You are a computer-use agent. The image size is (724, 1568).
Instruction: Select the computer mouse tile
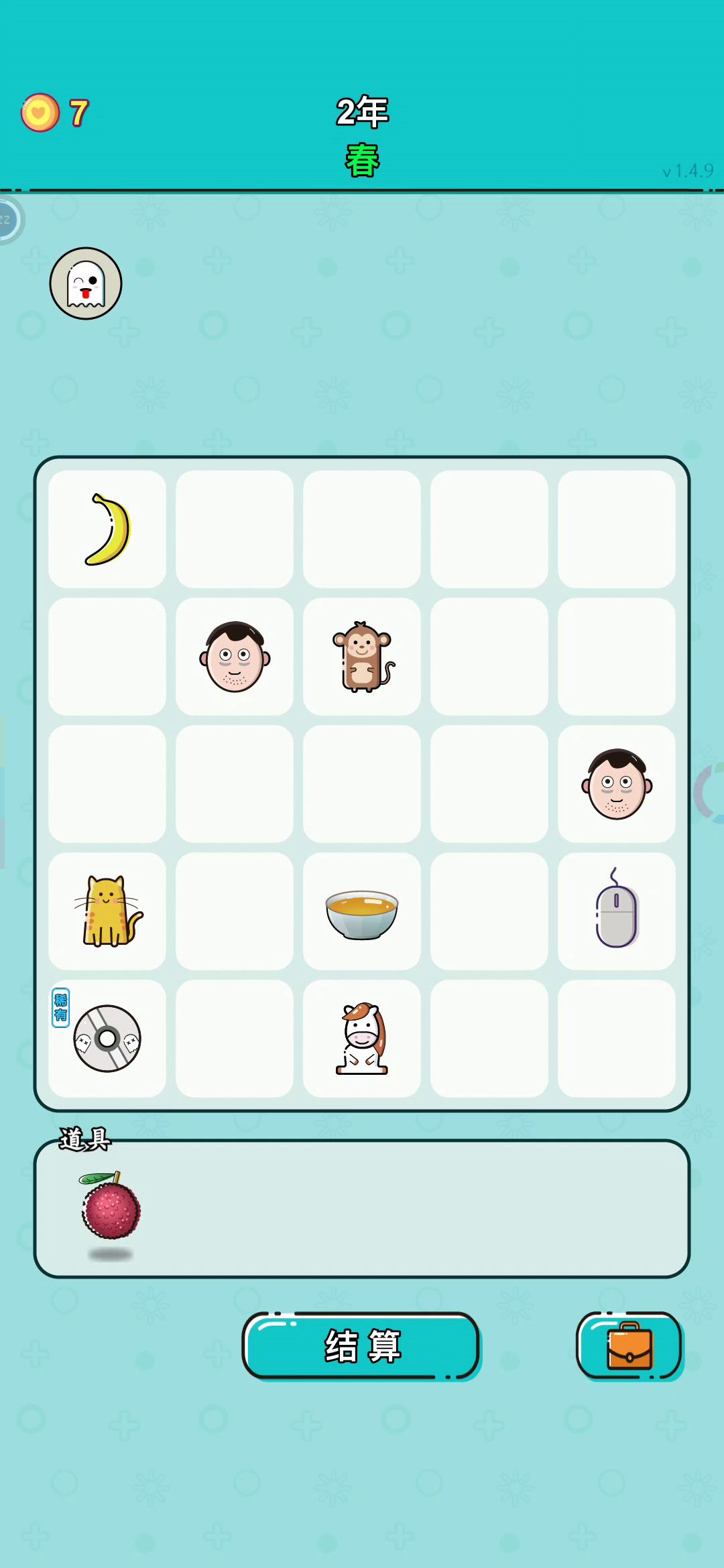click(x=616, y=911)
